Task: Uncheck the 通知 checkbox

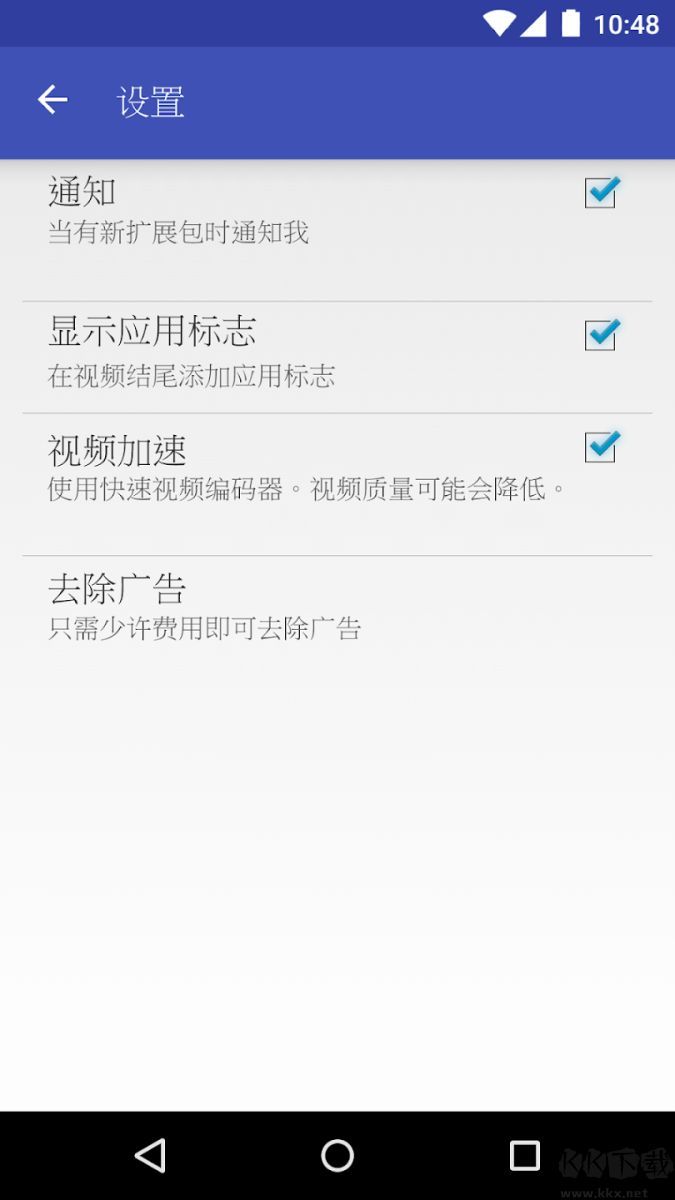Action: pos(601,192)
